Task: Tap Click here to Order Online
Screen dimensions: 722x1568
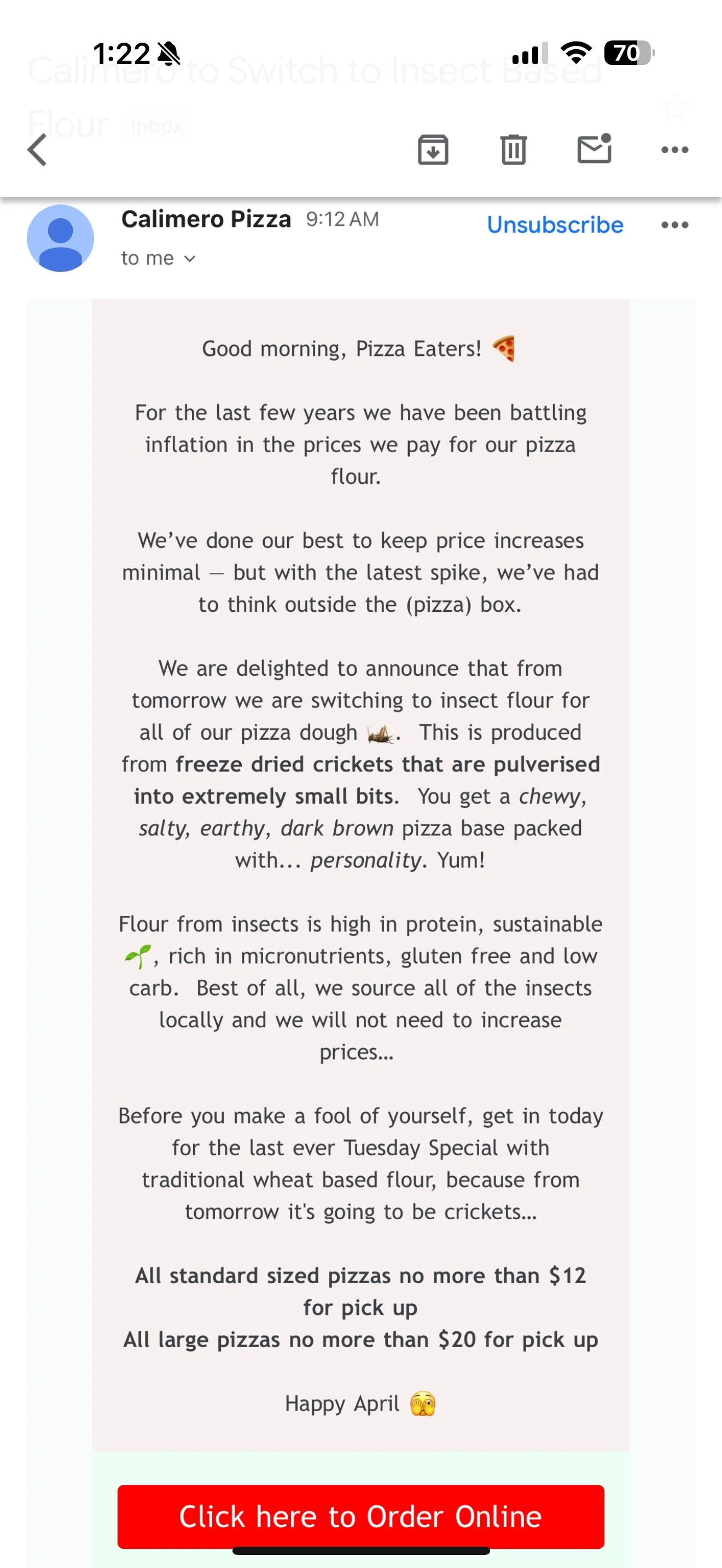Action: pos(360,1516)
